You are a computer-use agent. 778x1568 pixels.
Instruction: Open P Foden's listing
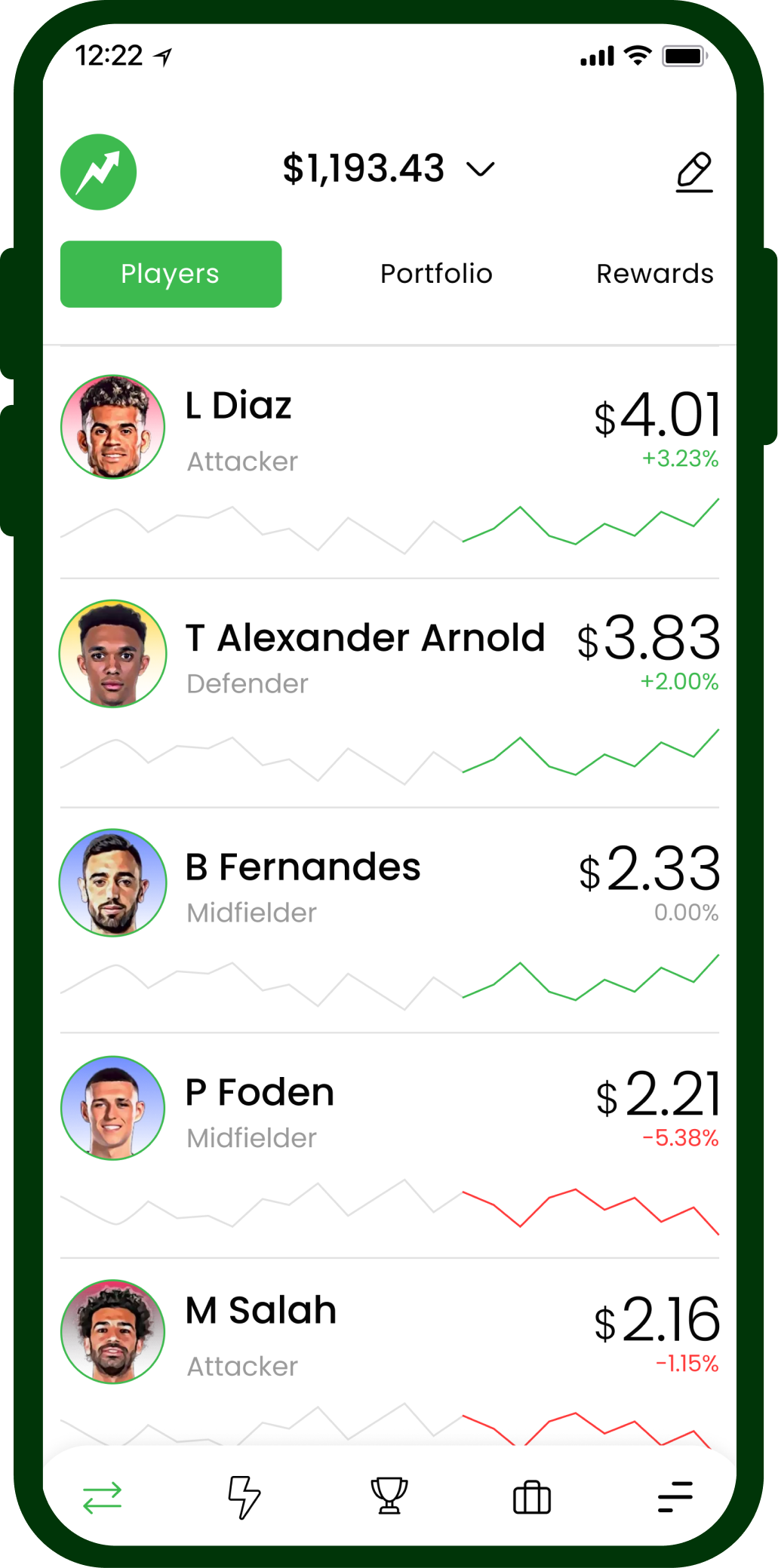pyautogui.click(x=260, y=1093)
